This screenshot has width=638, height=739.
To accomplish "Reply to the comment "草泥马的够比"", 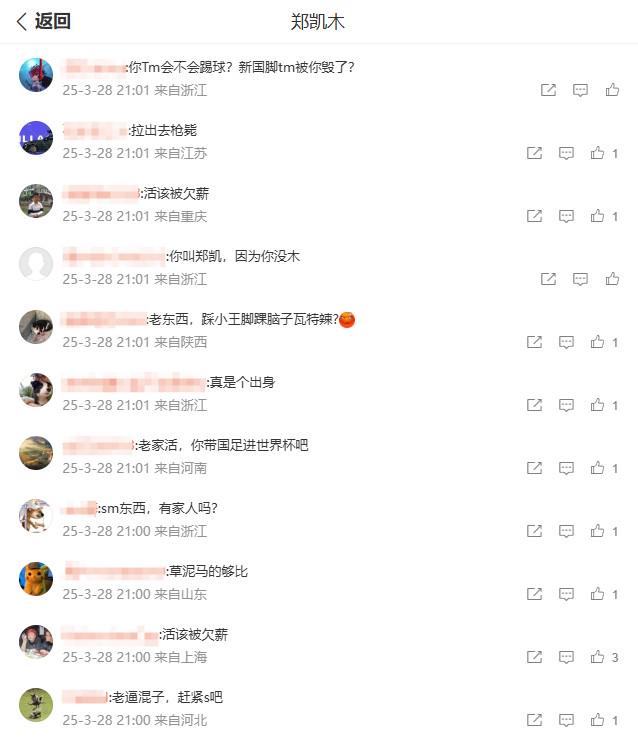I will tap(566, 594).
